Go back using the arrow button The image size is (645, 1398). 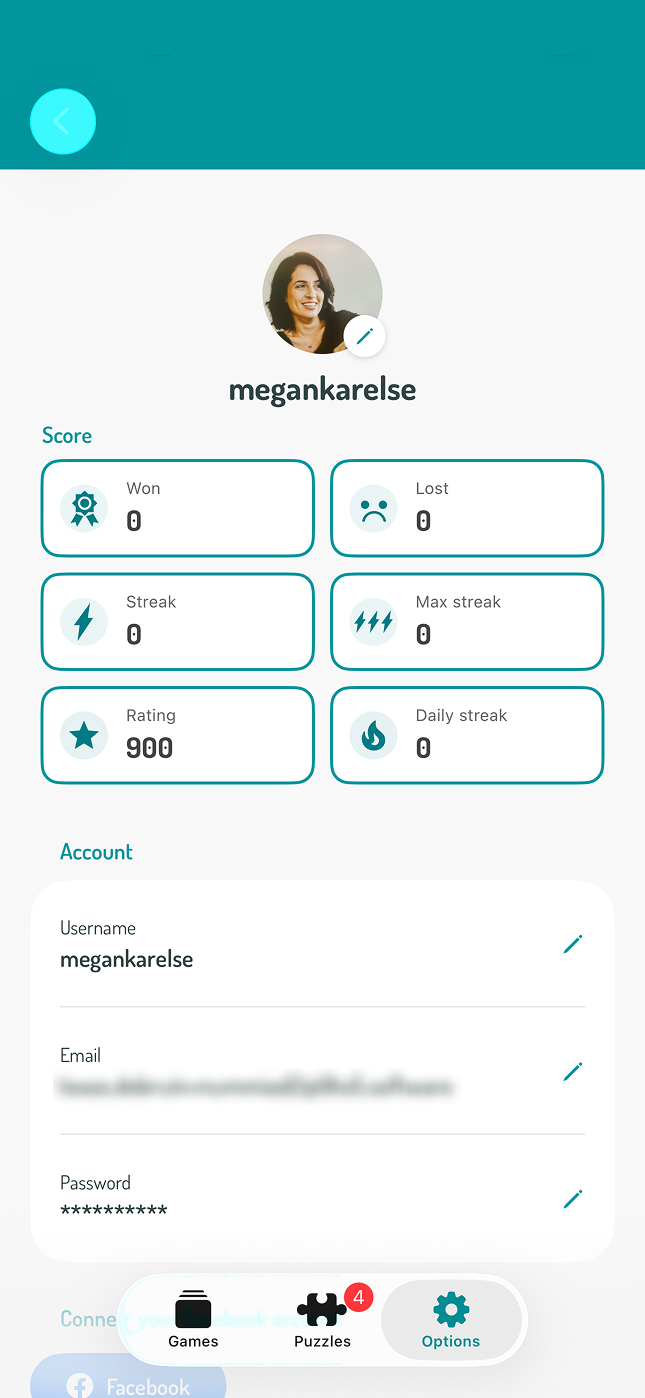point(63,122)
